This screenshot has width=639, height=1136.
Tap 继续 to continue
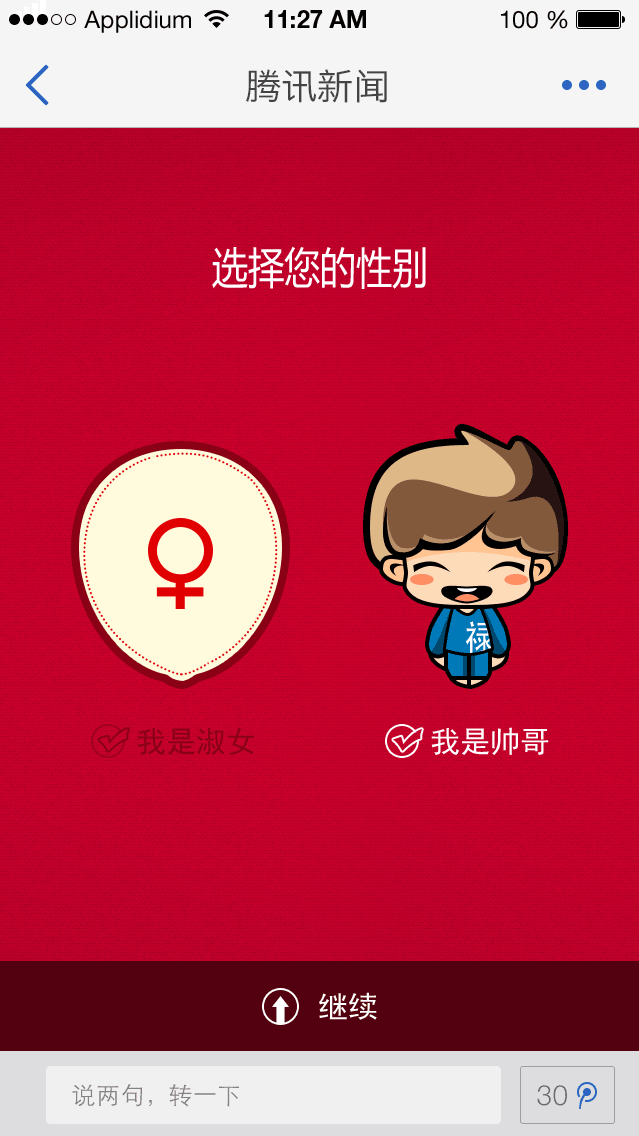(320, 1006)
